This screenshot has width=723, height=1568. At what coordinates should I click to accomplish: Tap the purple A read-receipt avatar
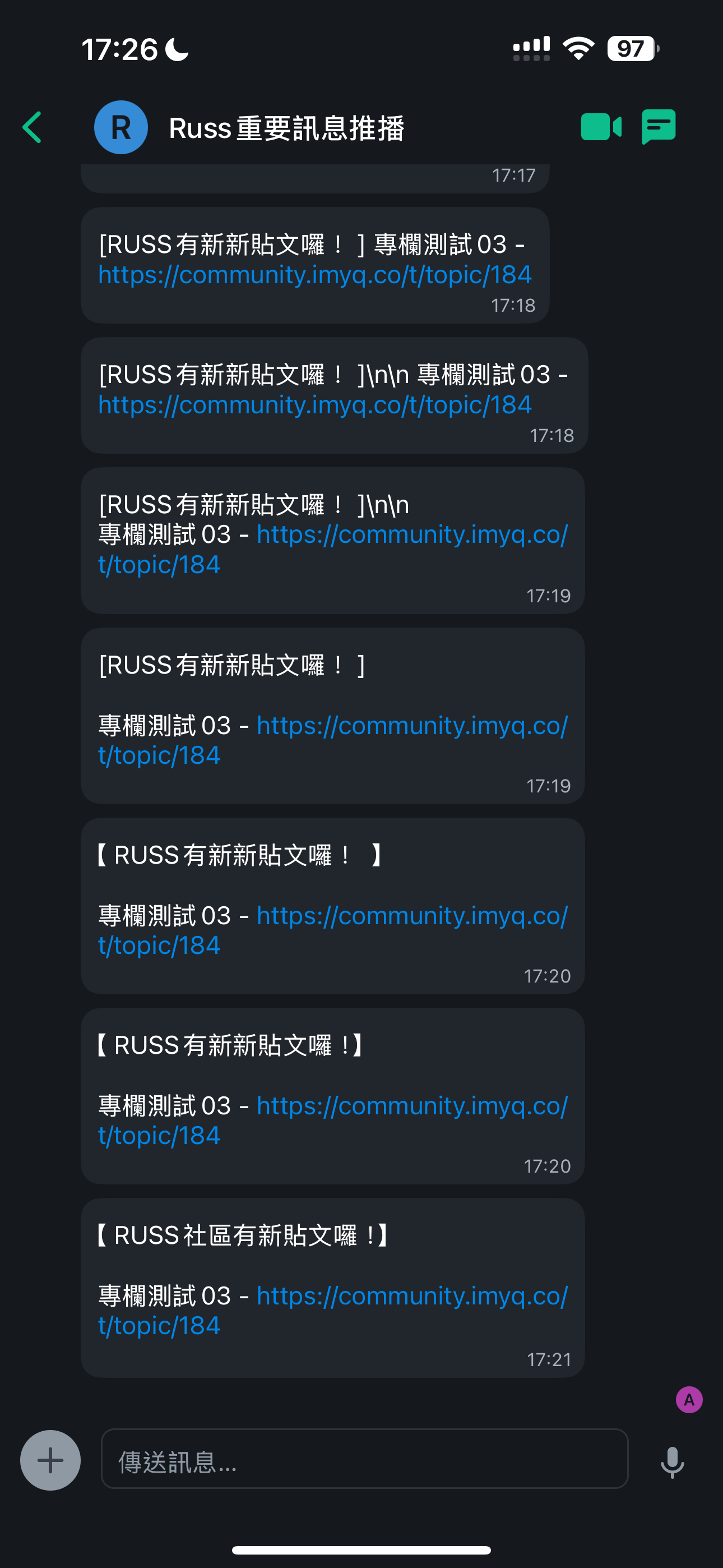(x=689, y=1399)
